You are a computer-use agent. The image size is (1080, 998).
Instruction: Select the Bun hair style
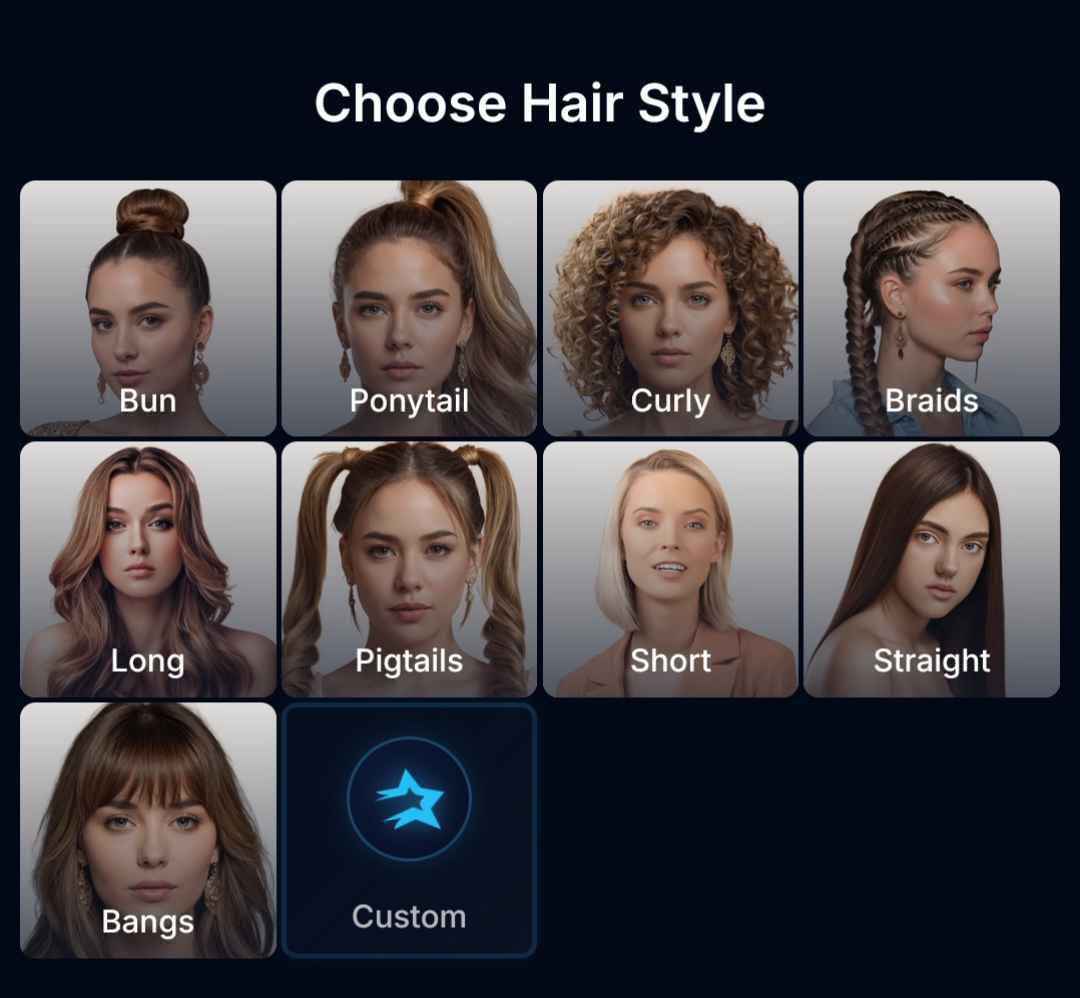click(x=148, y=308)
